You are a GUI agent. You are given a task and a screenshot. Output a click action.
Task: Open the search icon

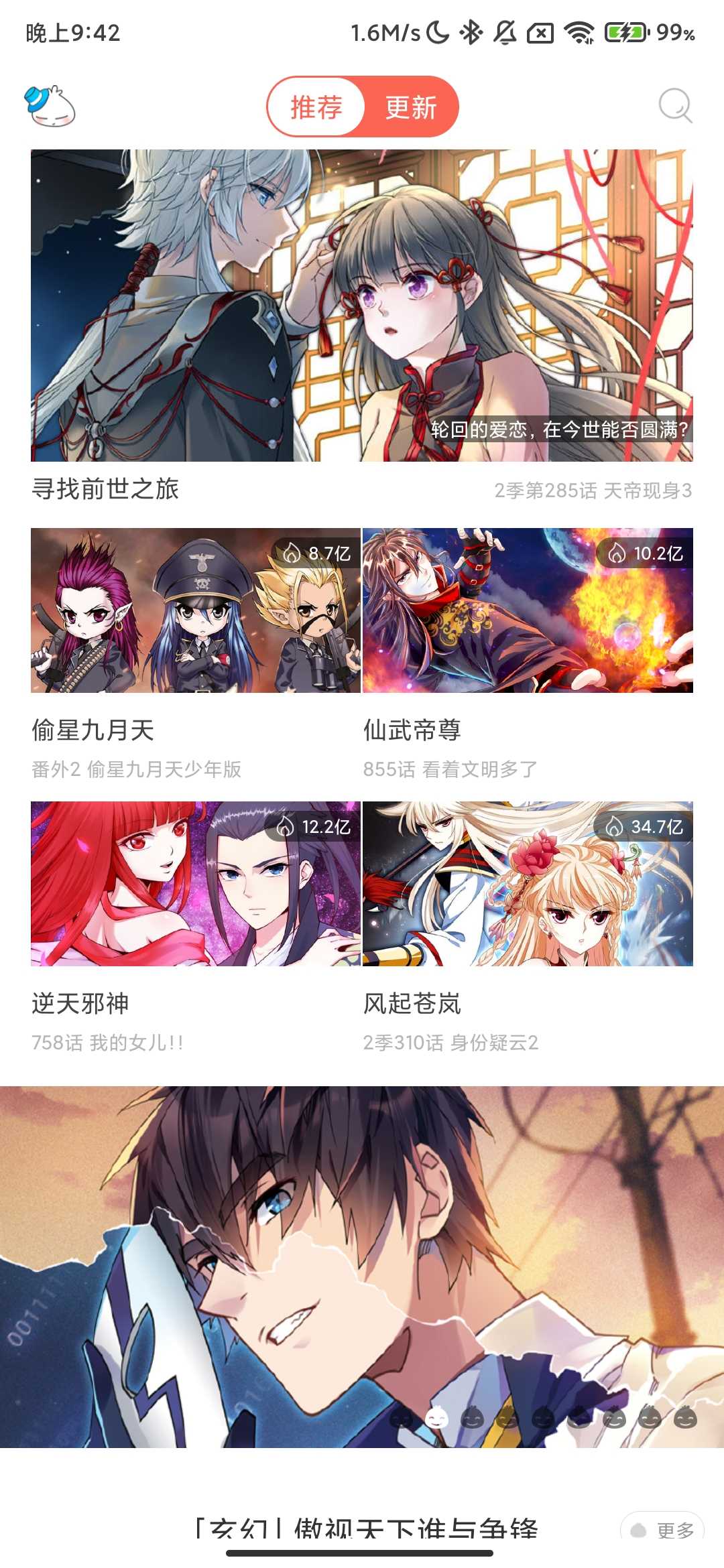pyautogui.click(x=674, y=106)
